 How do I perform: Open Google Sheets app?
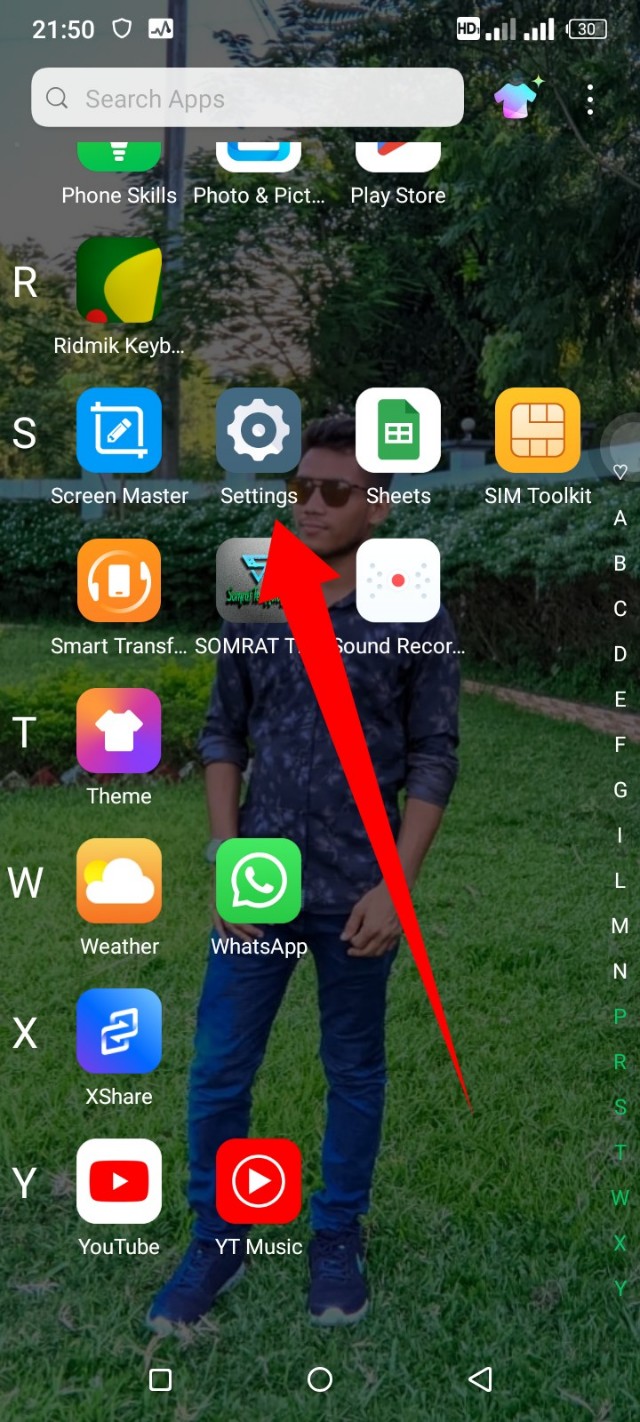click(398, 431)
